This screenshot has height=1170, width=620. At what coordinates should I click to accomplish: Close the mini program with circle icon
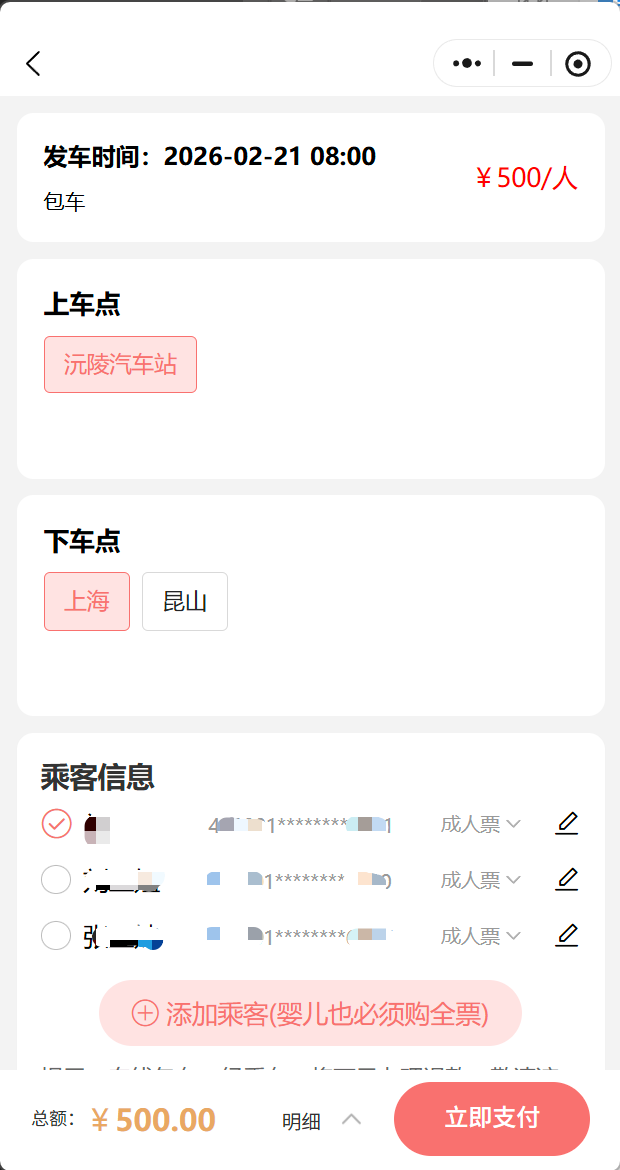point(577,64)
